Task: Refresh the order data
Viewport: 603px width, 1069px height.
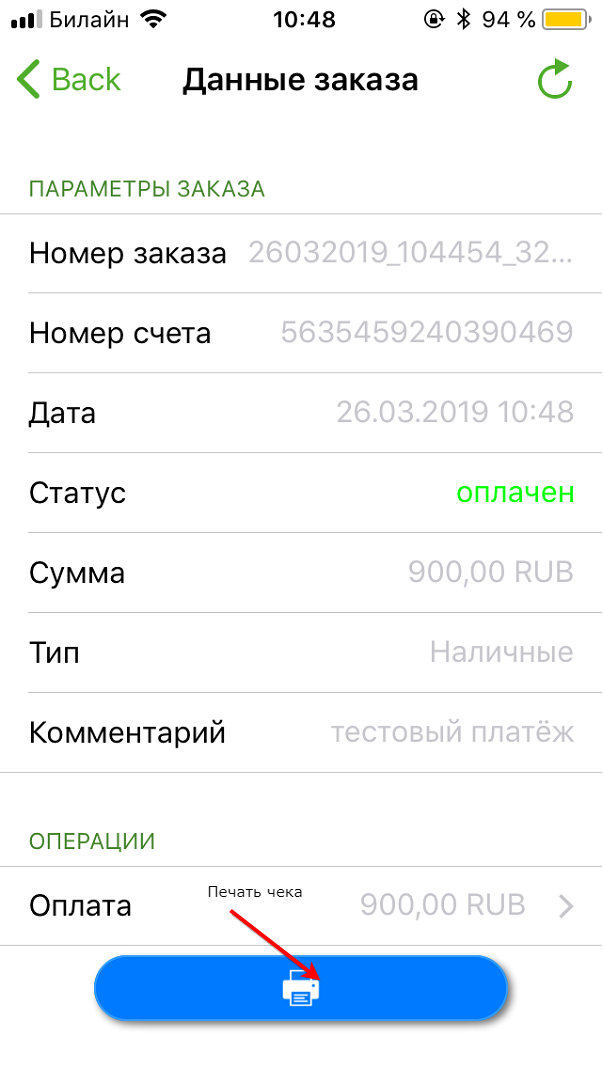Action: [553, 81]
